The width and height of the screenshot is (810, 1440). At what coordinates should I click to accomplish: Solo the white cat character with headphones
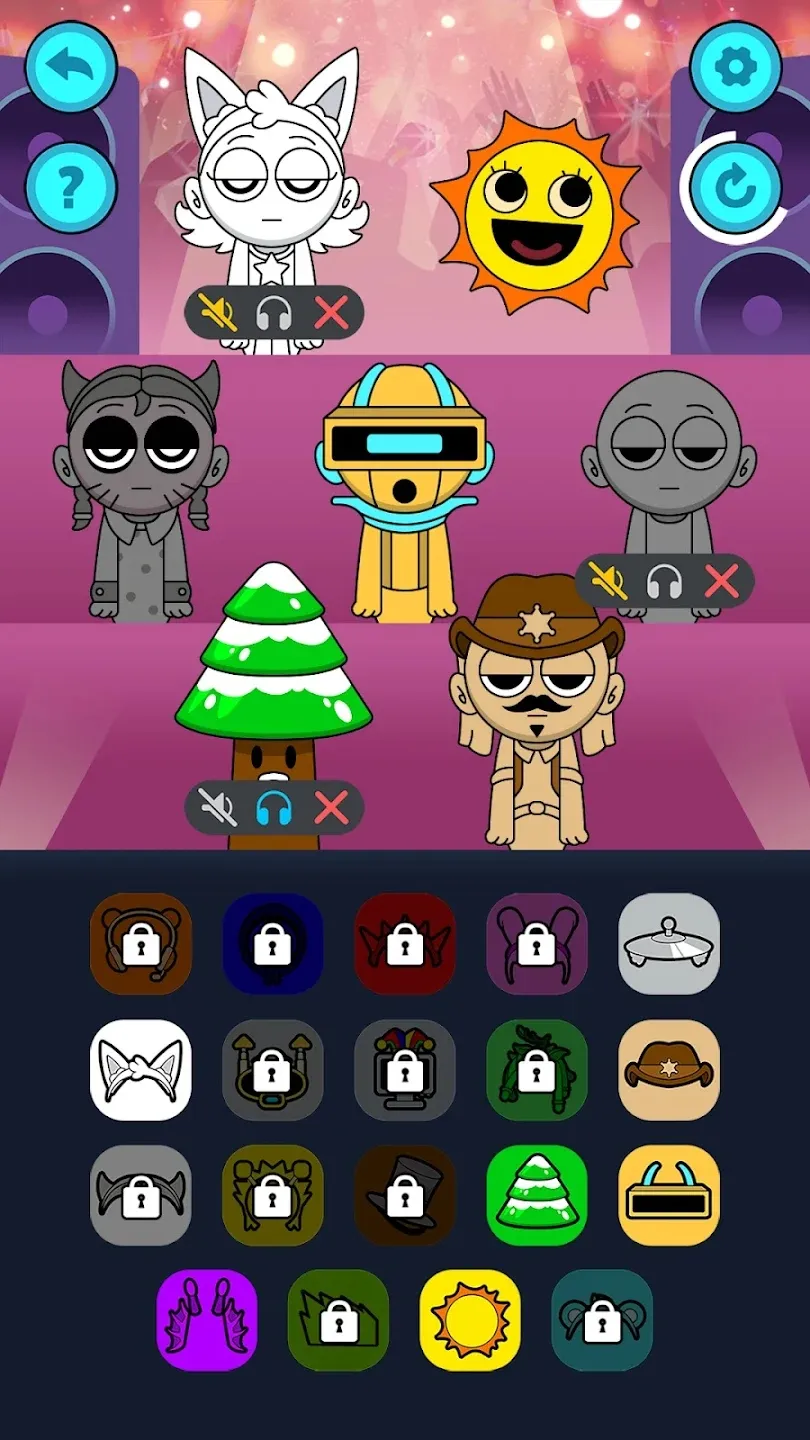click(x=274, y=313)
